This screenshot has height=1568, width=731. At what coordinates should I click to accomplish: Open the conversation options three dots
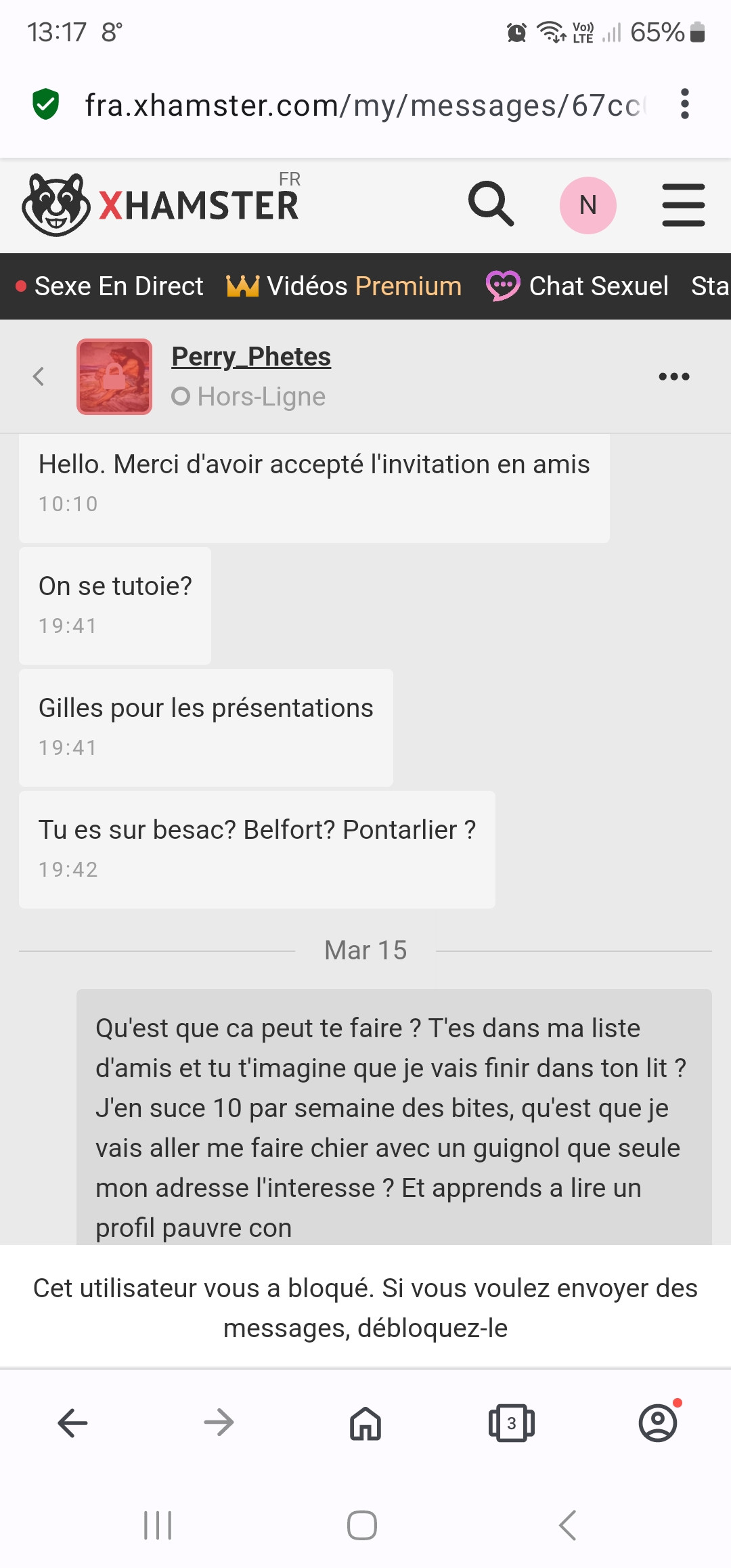pyautogui.click(x=674, y=376)
